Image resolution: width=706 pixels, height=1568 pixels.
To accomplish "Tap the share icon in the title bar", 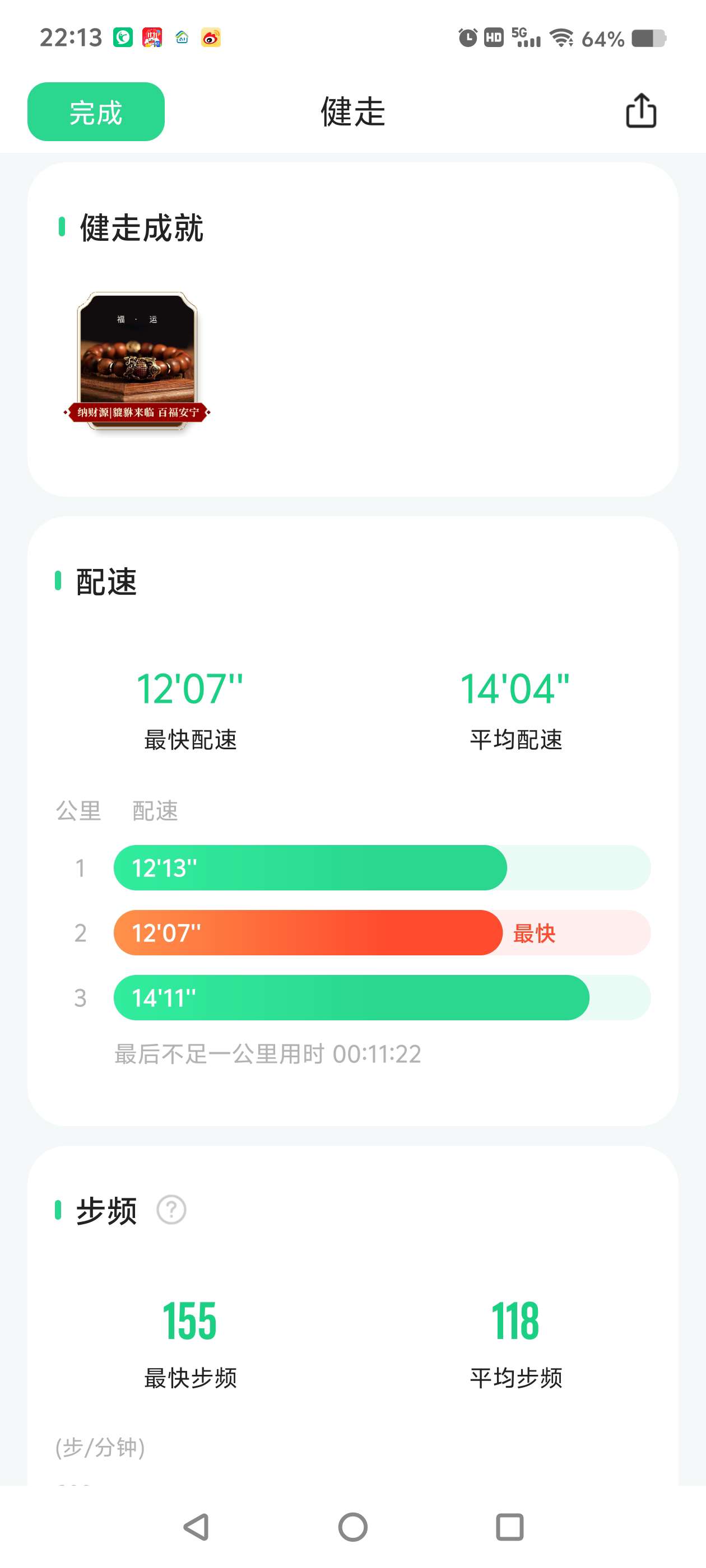I will [640, 112].
